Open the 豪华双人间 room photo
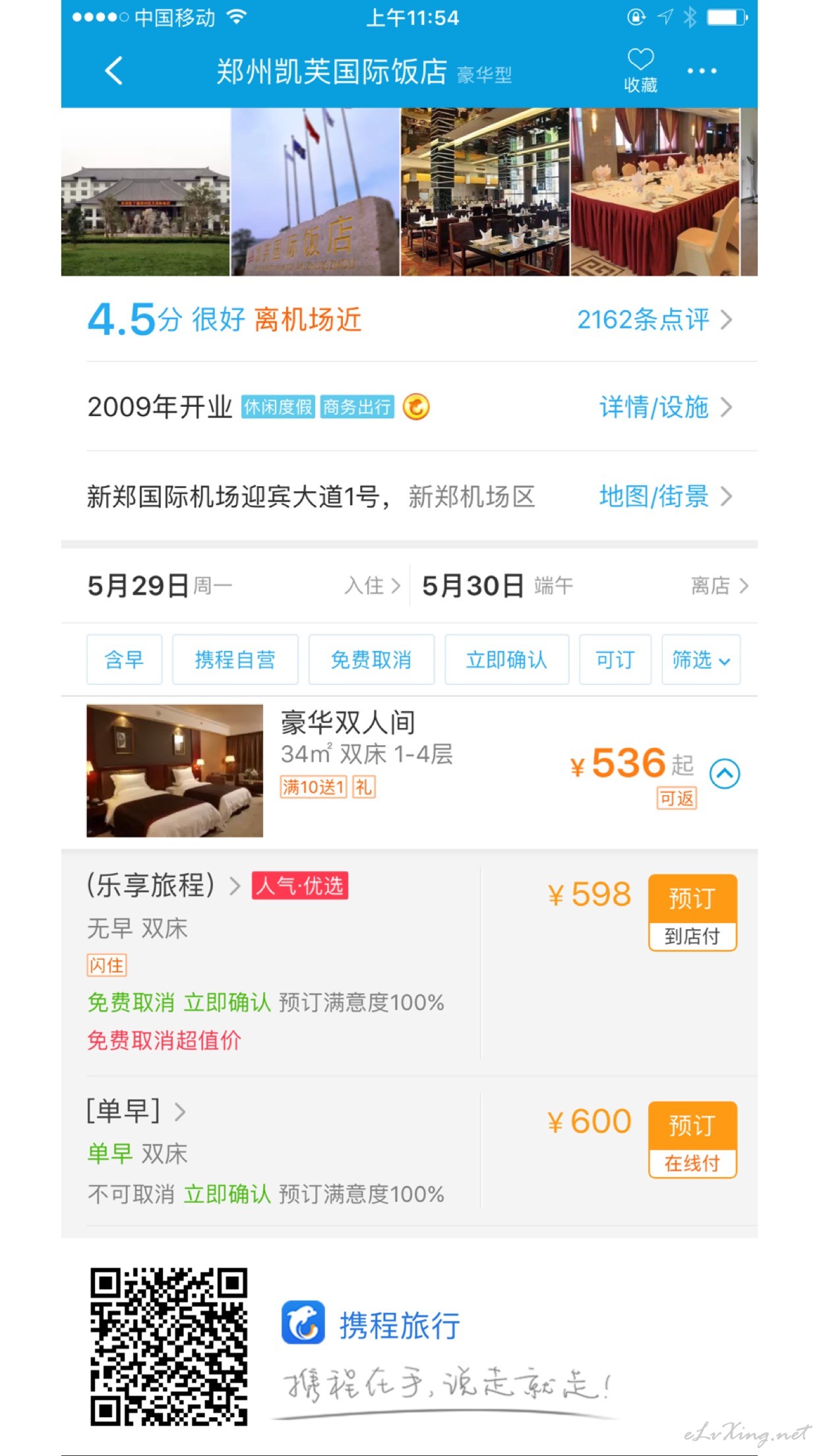The height and width of the screenshot is (1456, 819). pos(175,771)
